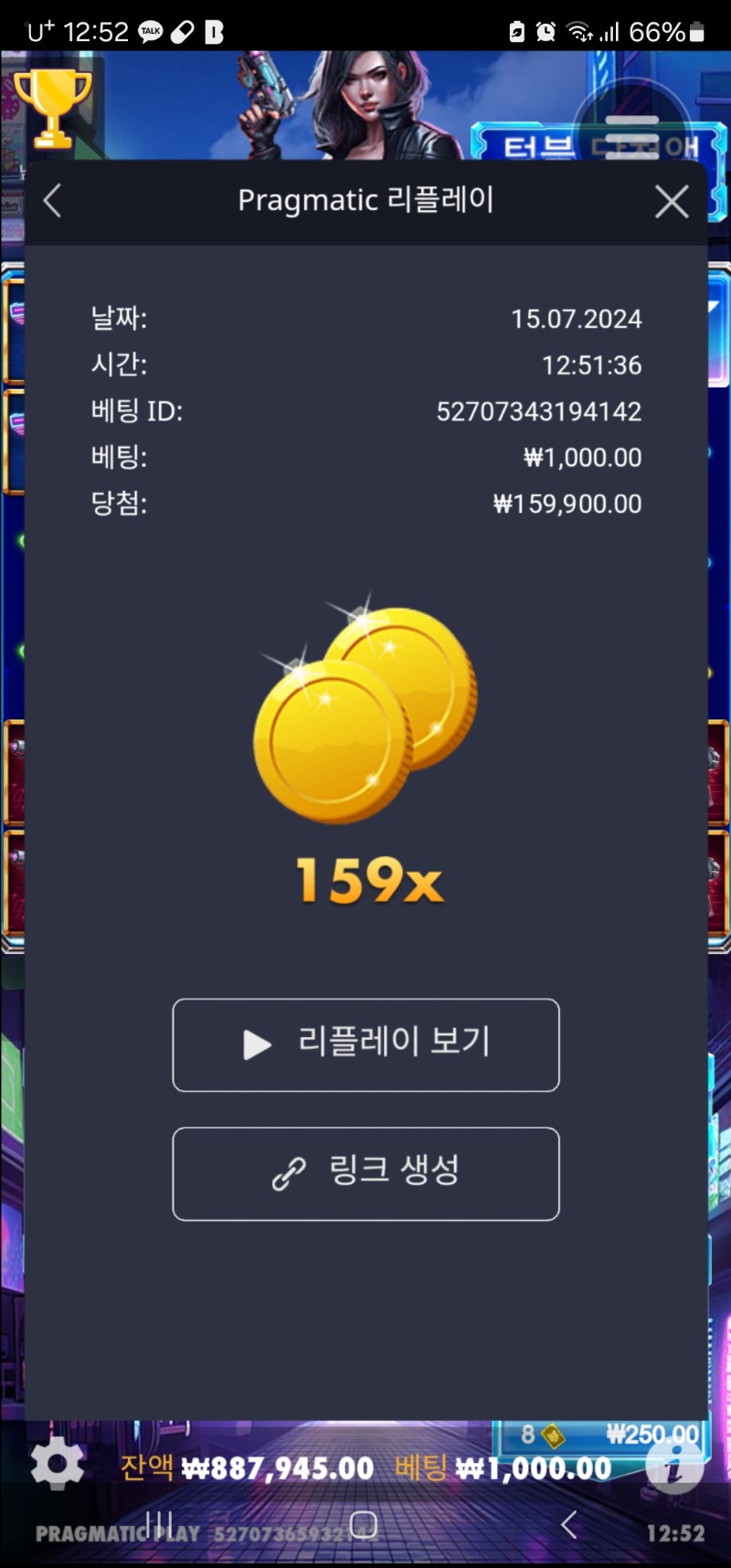Go back from the Pragmatic replay dialog
The width and height of the screenshot is (731, 1568).
(x=53, y=201)
